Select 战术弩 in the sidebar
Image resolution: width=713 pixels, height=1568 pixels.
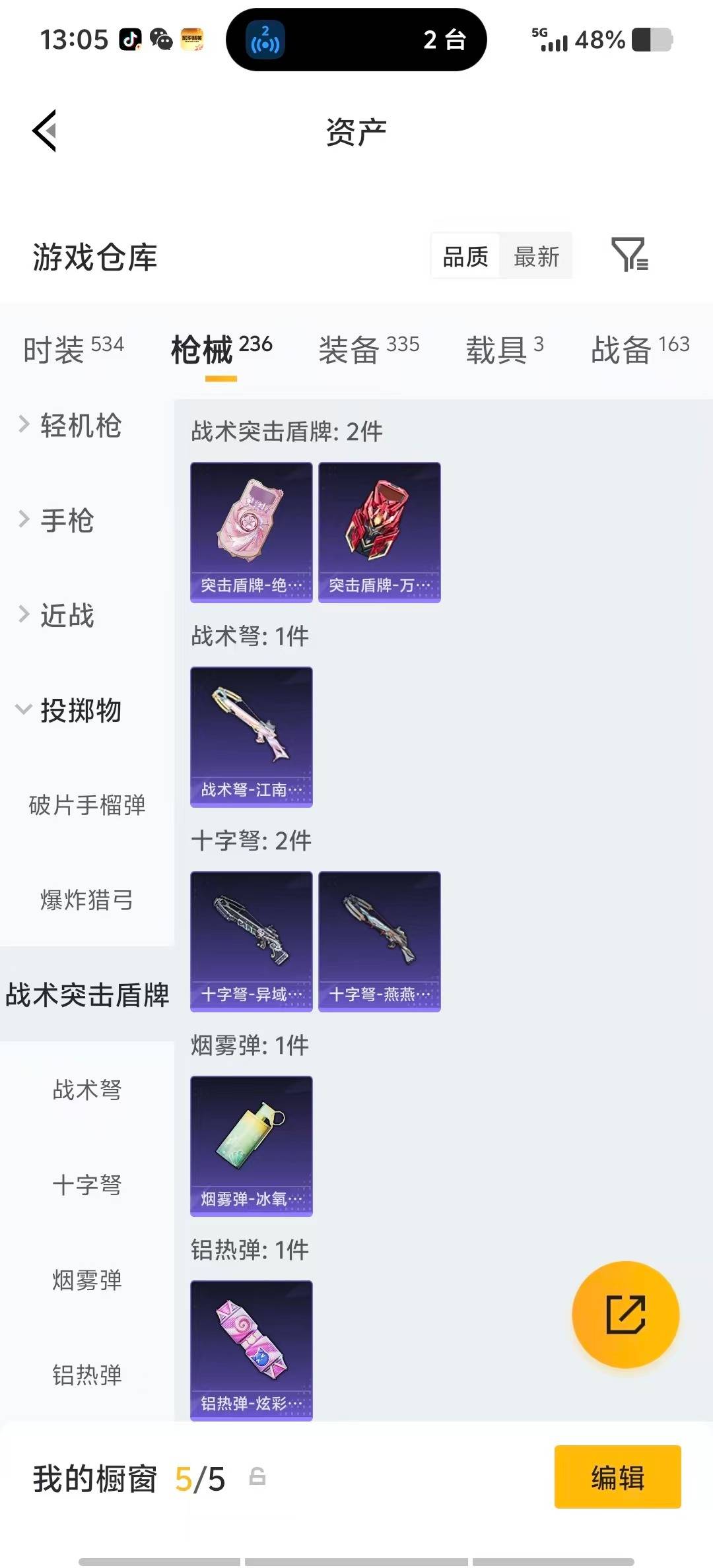tap(87, 1091)
